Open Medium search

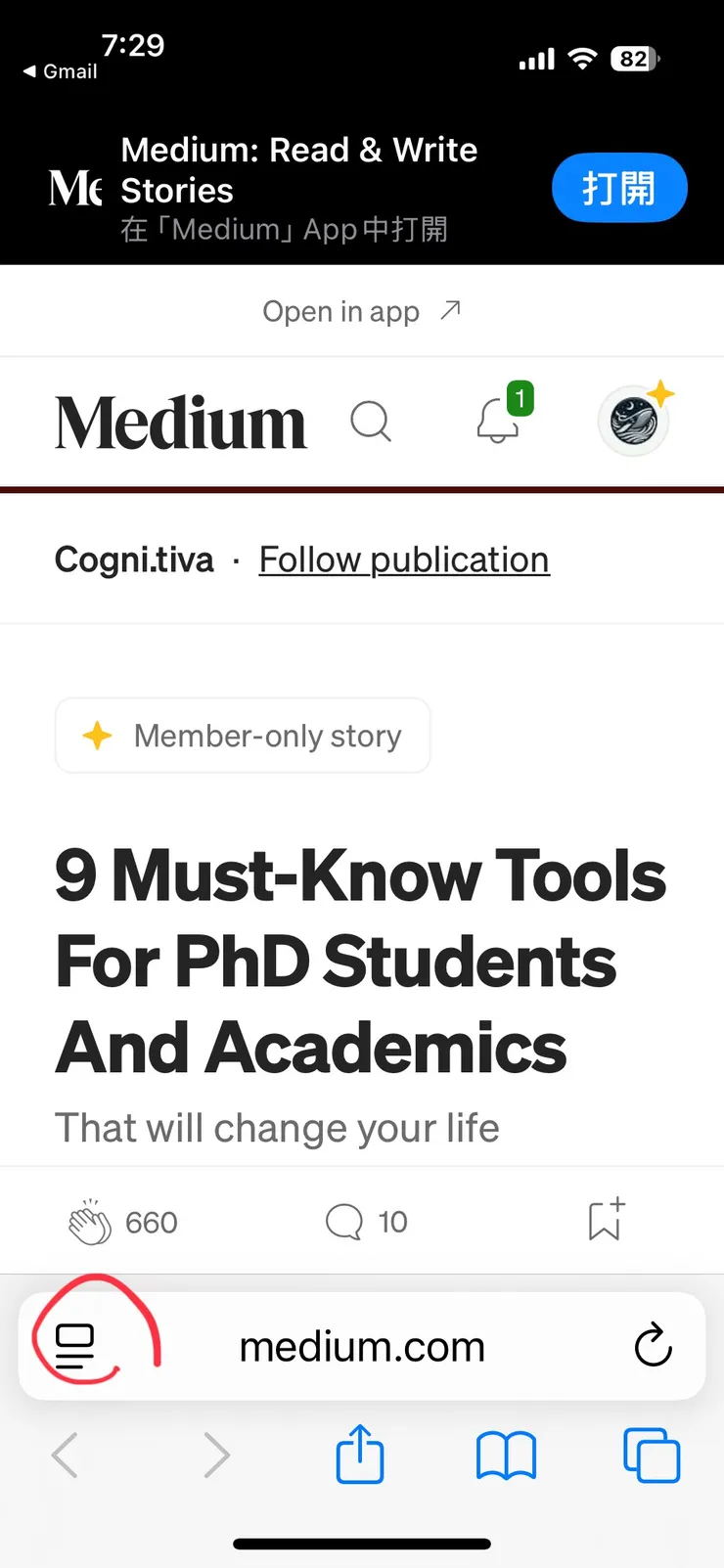(x=371, y=423)
